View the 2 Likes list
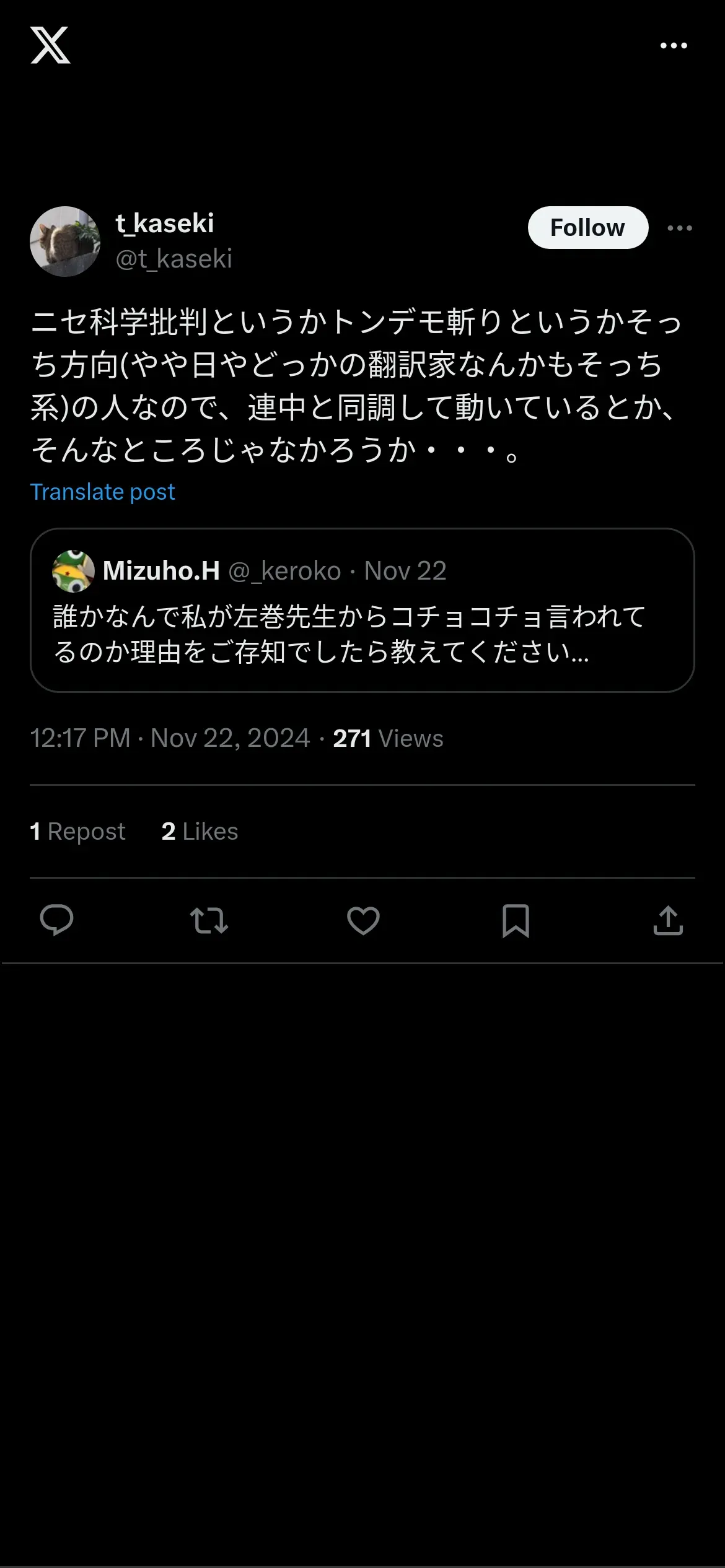Viewport: 725px width, 1568px height. [200, 832]
